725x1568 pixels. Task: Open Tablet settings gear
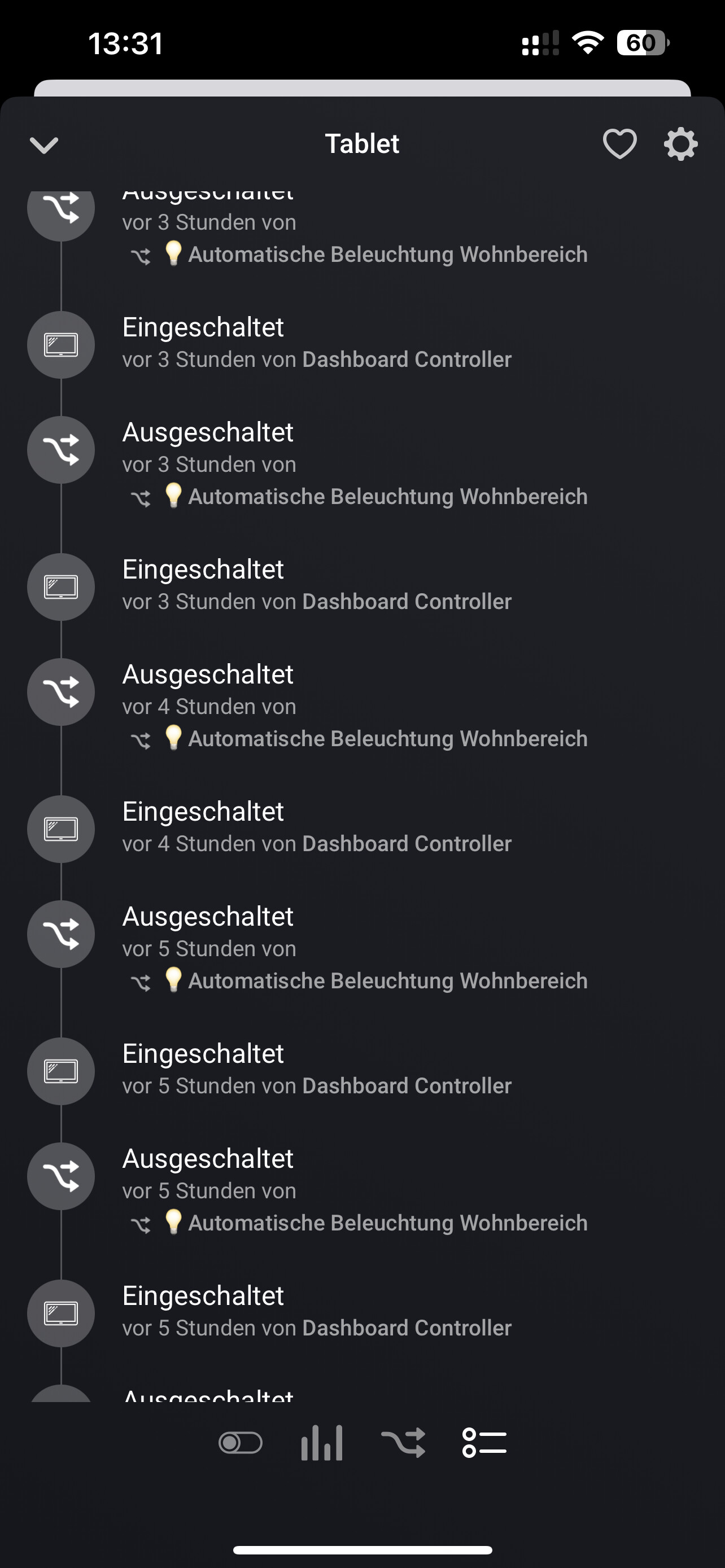tap(680, 144)
